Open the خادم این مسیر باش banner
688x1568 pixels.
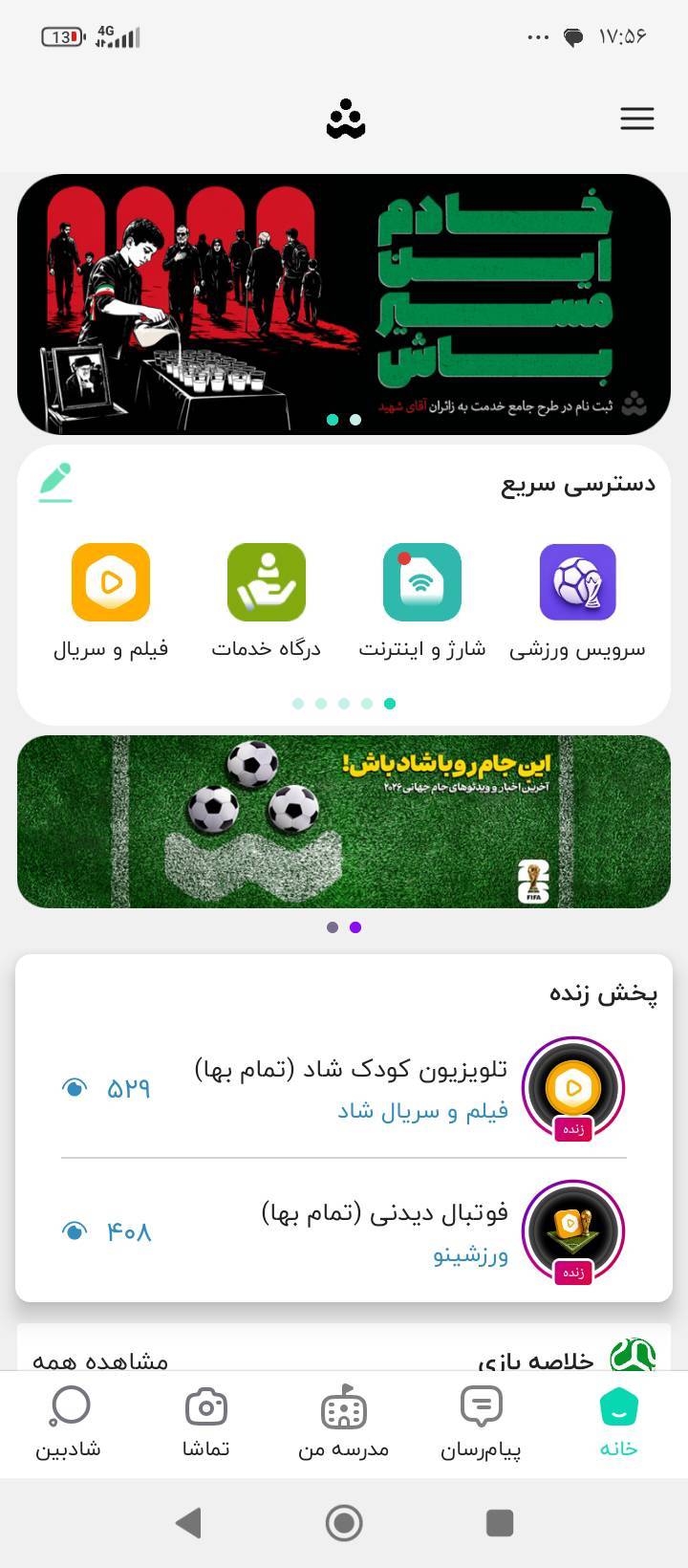344,304
